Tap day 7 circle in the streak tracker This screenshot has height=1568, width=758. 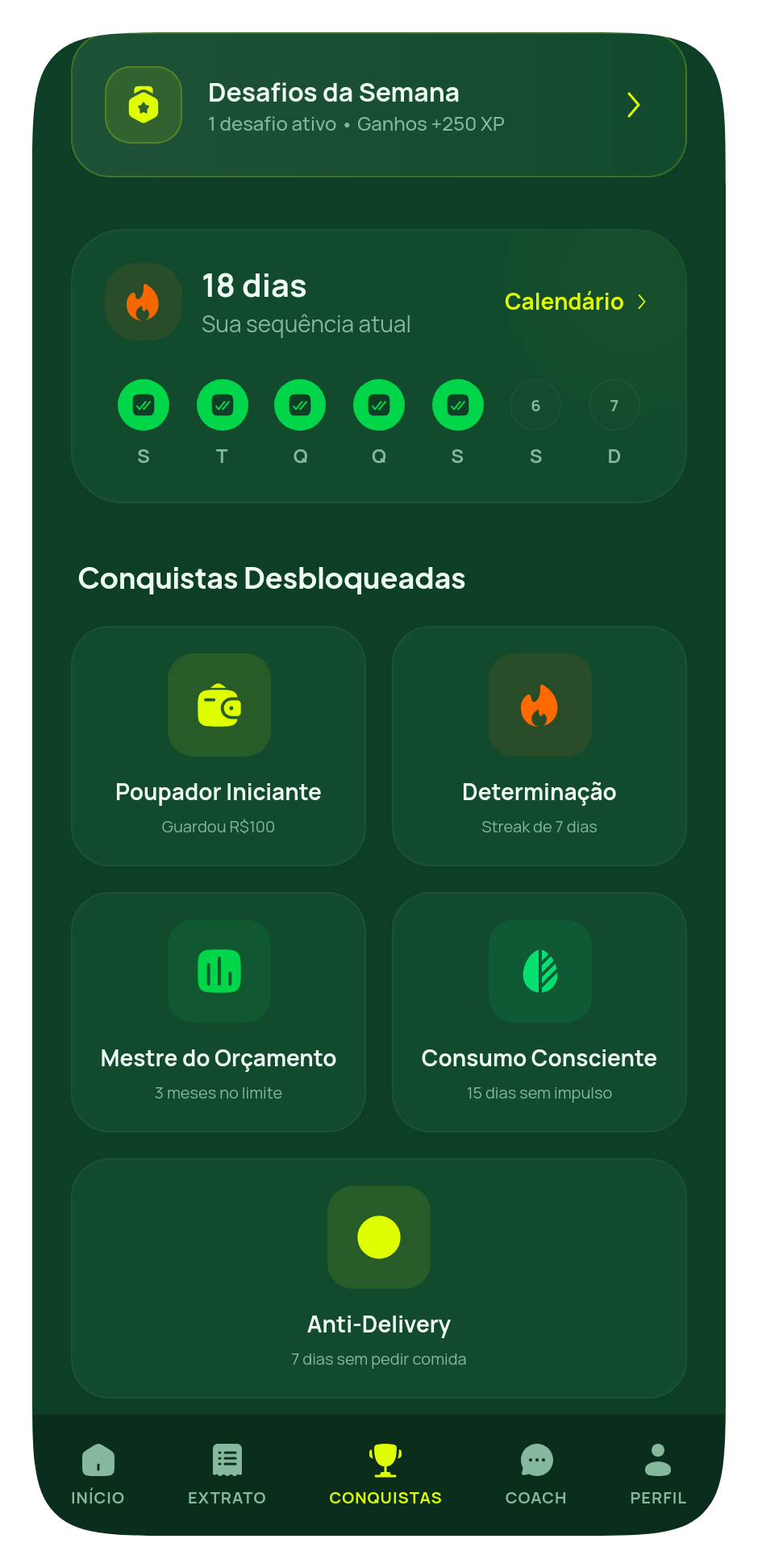pos(614,405)
